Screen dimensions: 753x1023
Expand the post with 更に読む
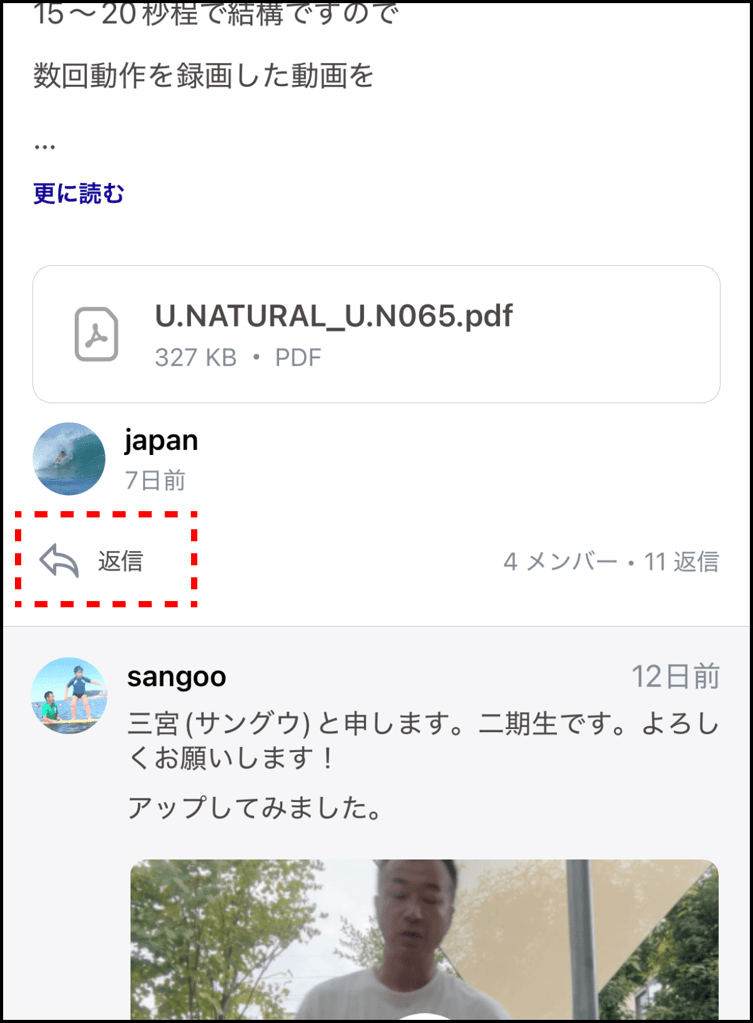coord(79,194)
